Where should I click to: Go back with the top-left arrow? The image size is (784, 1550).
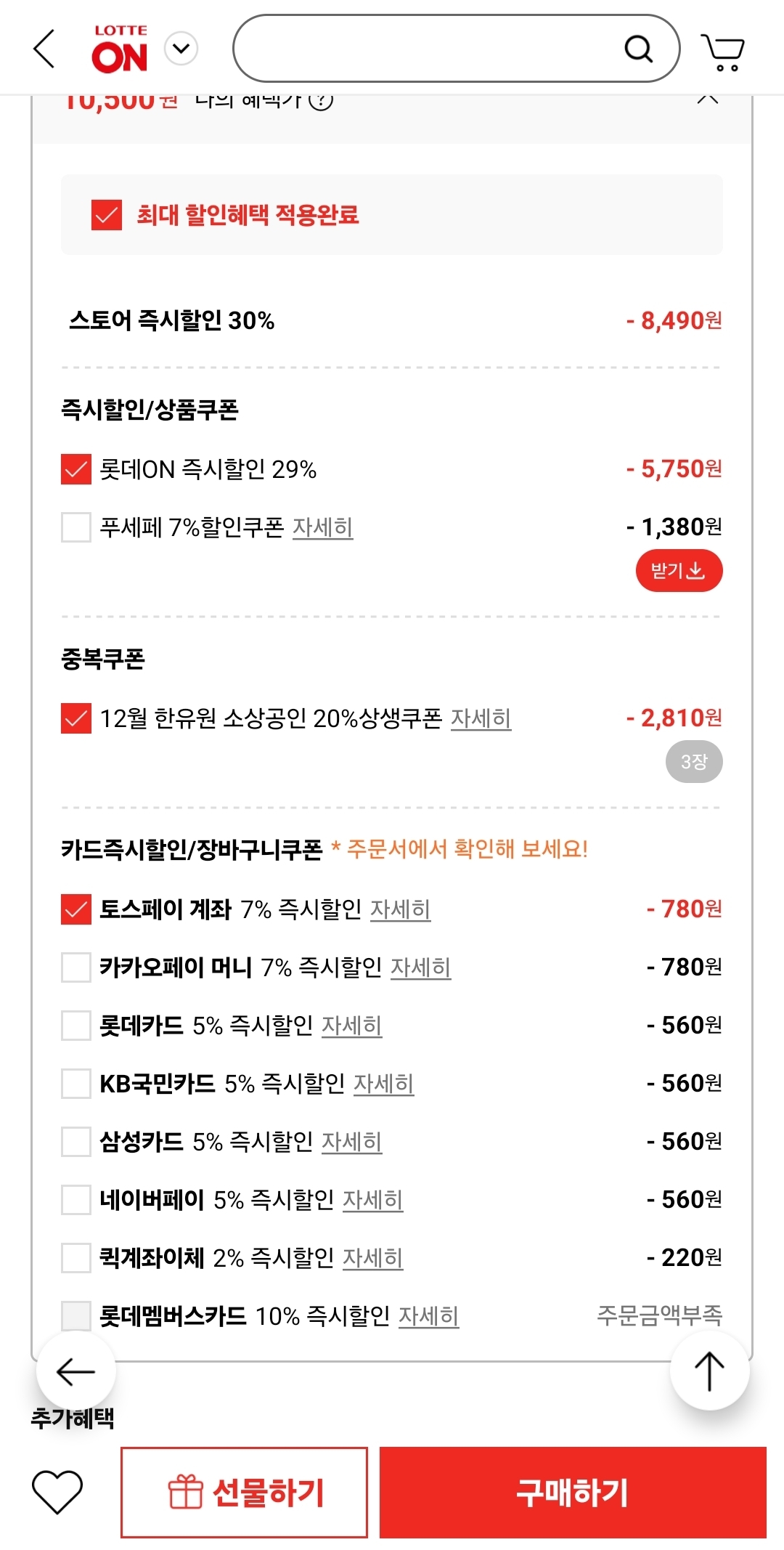pyautogui.click(x=45, y=49)
